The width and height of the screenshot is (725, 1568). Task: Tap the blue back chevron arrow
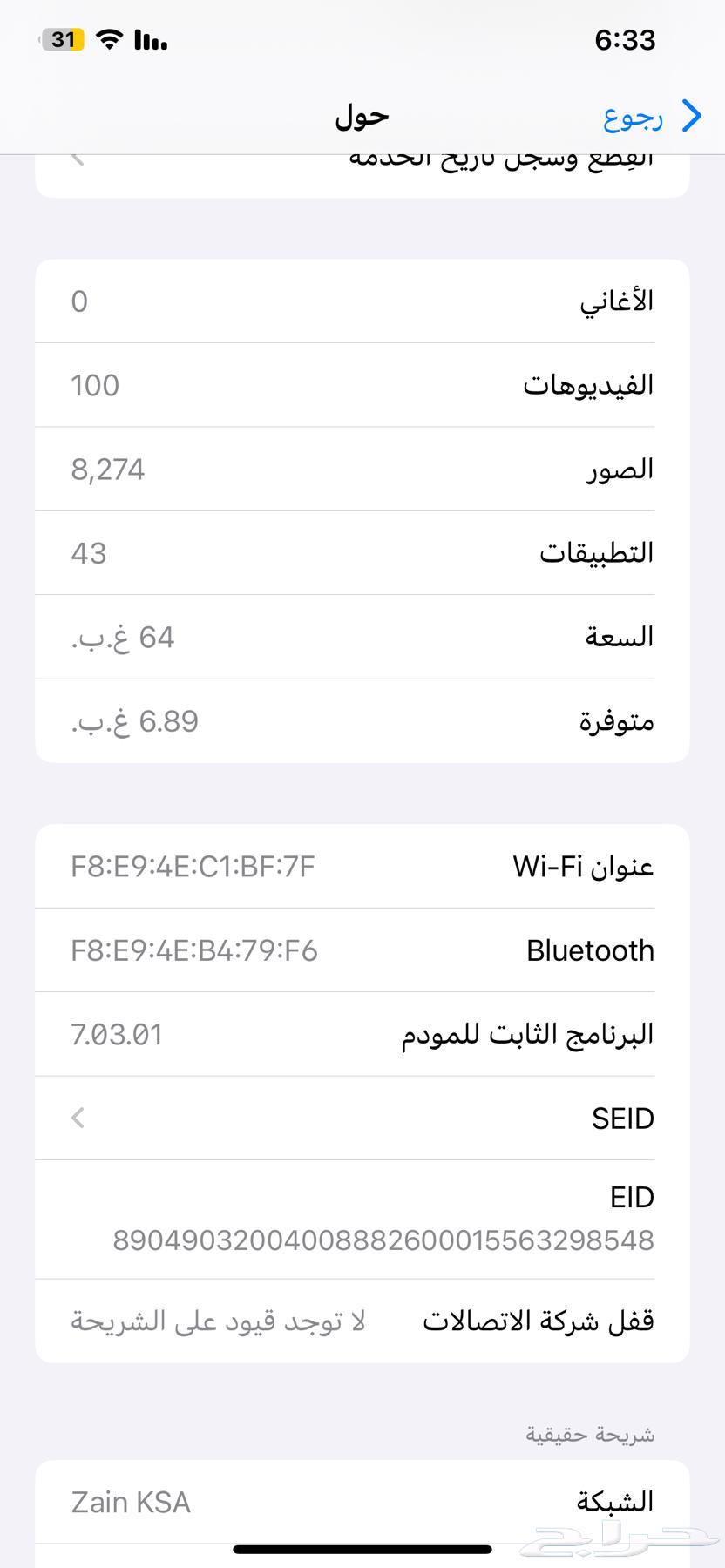pyautogui.click(x=691, y=115)
